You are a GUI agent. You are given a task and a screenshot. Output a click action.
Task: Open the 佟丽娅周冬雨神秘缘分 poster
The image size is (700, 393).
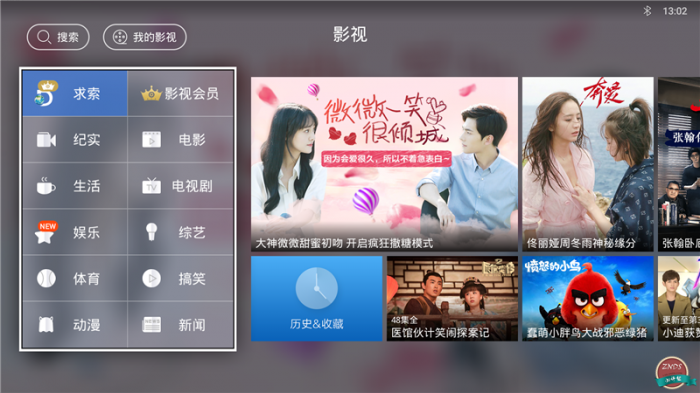[x=588, y=164]
